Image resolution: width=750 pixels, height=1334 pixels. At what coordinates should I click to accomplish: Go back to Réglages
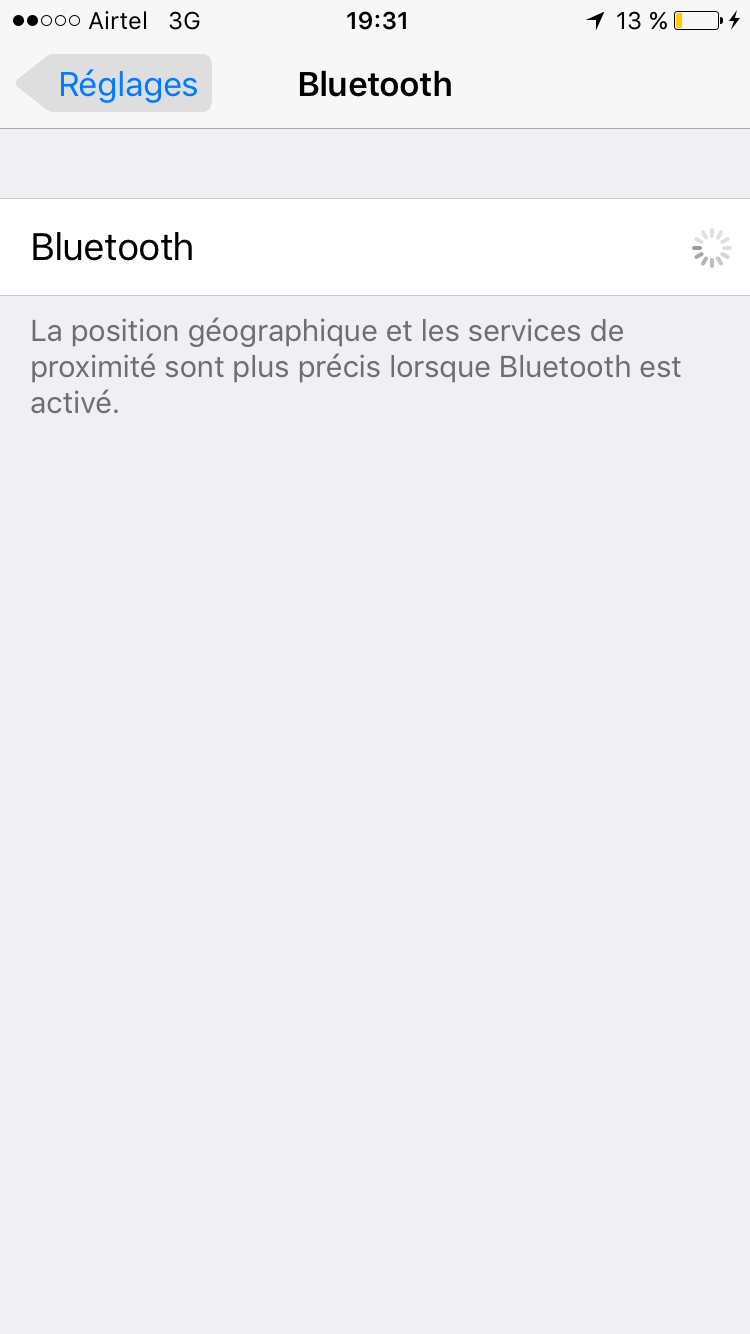[114, 84]
